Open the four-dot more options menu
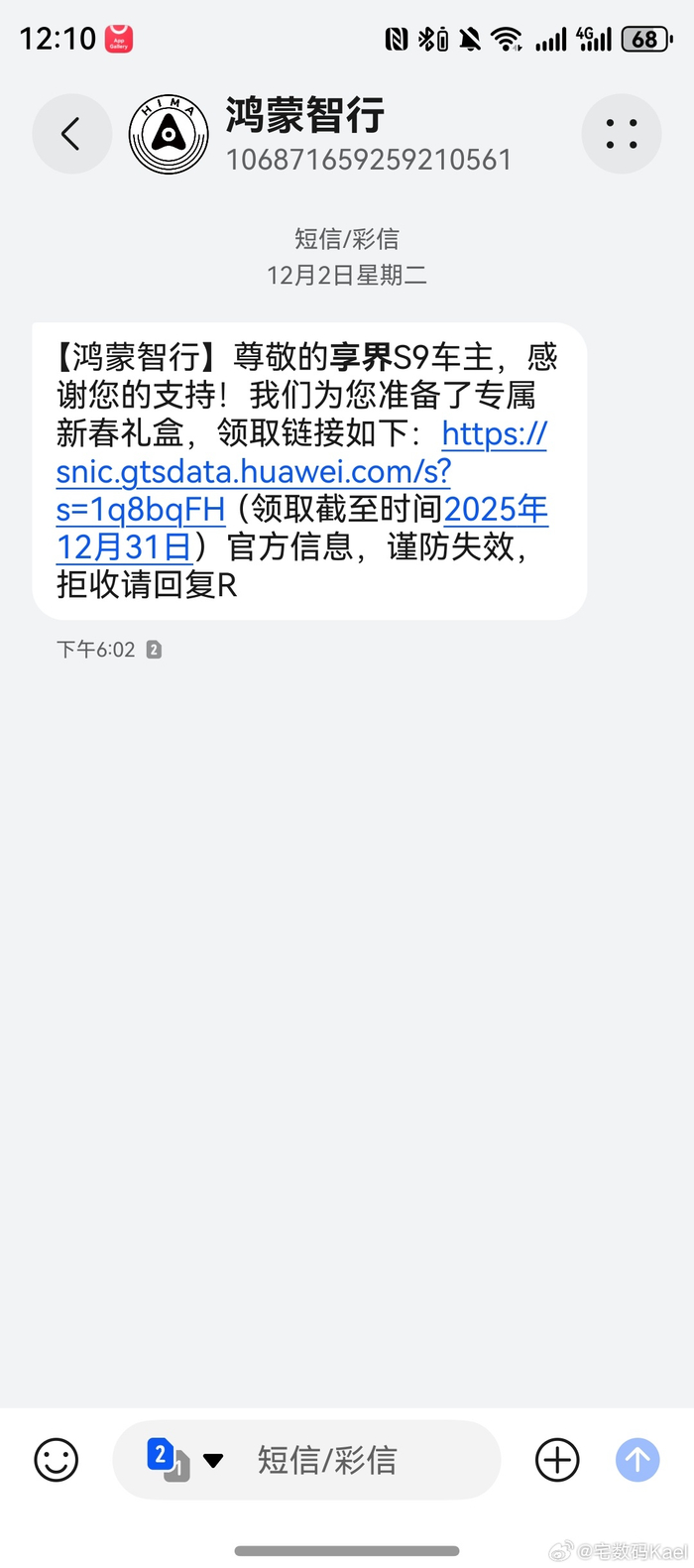Image resolution: width=694 pixels, height=1568 pixels. 622,134
